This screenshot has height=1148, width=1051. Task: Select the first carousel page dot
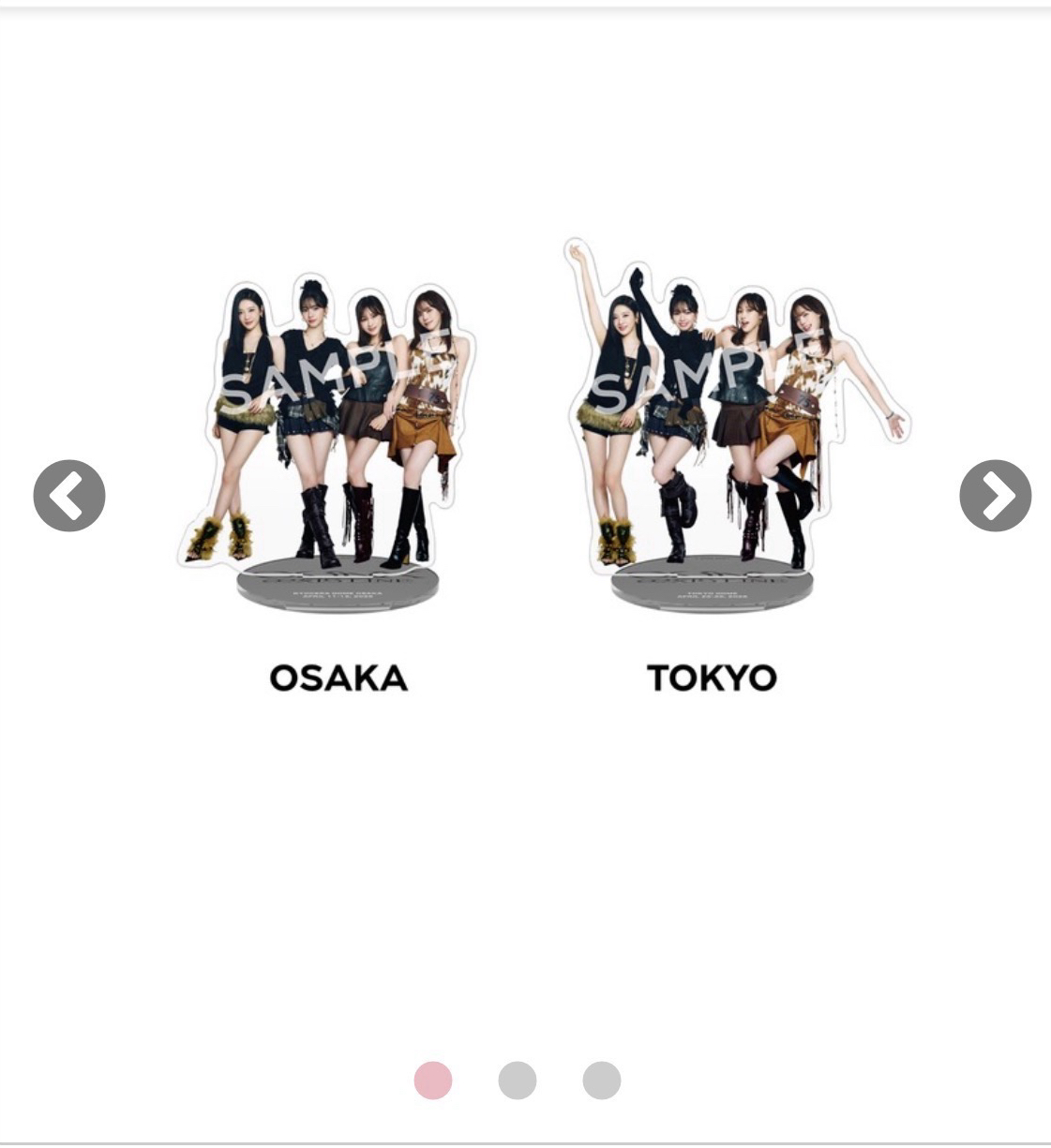click(433, 1081)
